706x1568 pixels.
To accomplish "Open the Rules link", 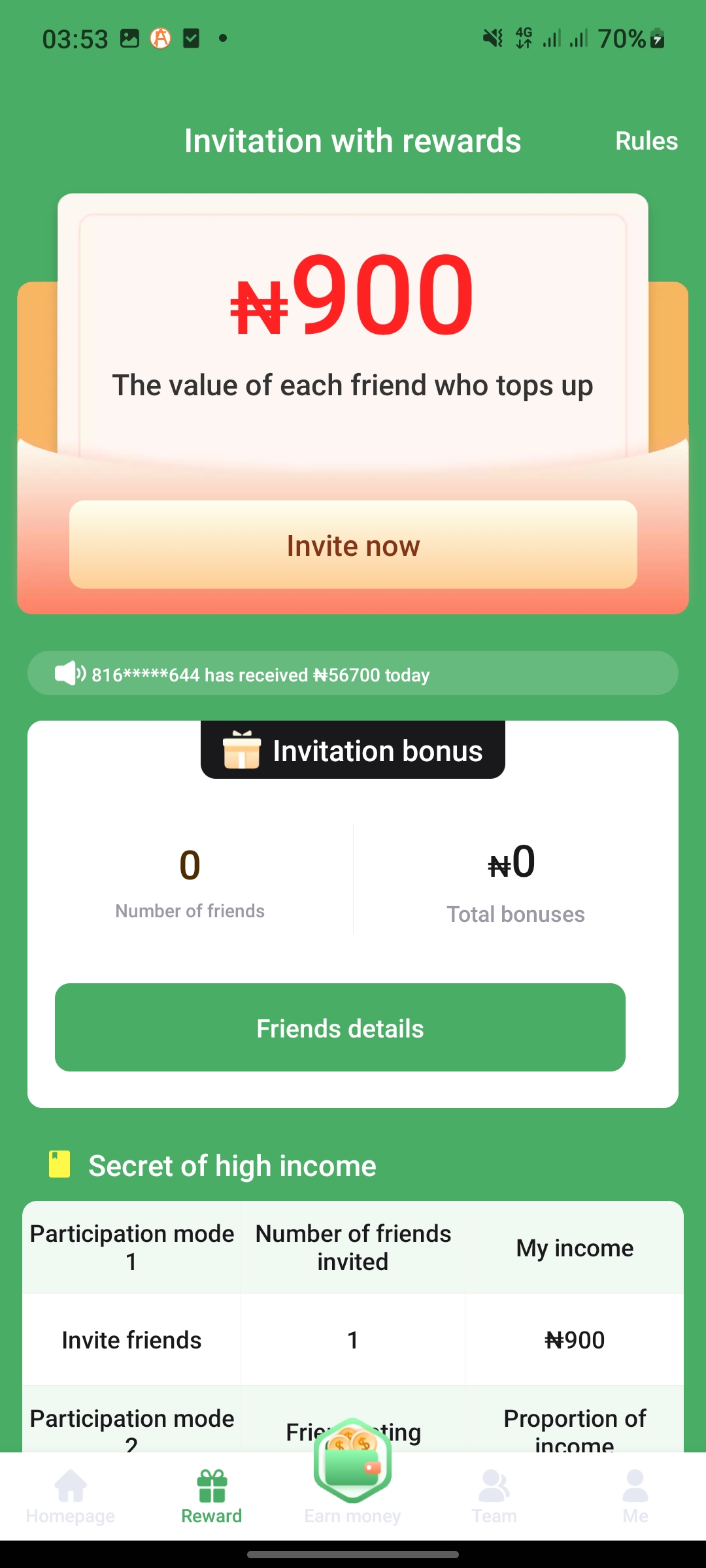I will pos(646,141).
